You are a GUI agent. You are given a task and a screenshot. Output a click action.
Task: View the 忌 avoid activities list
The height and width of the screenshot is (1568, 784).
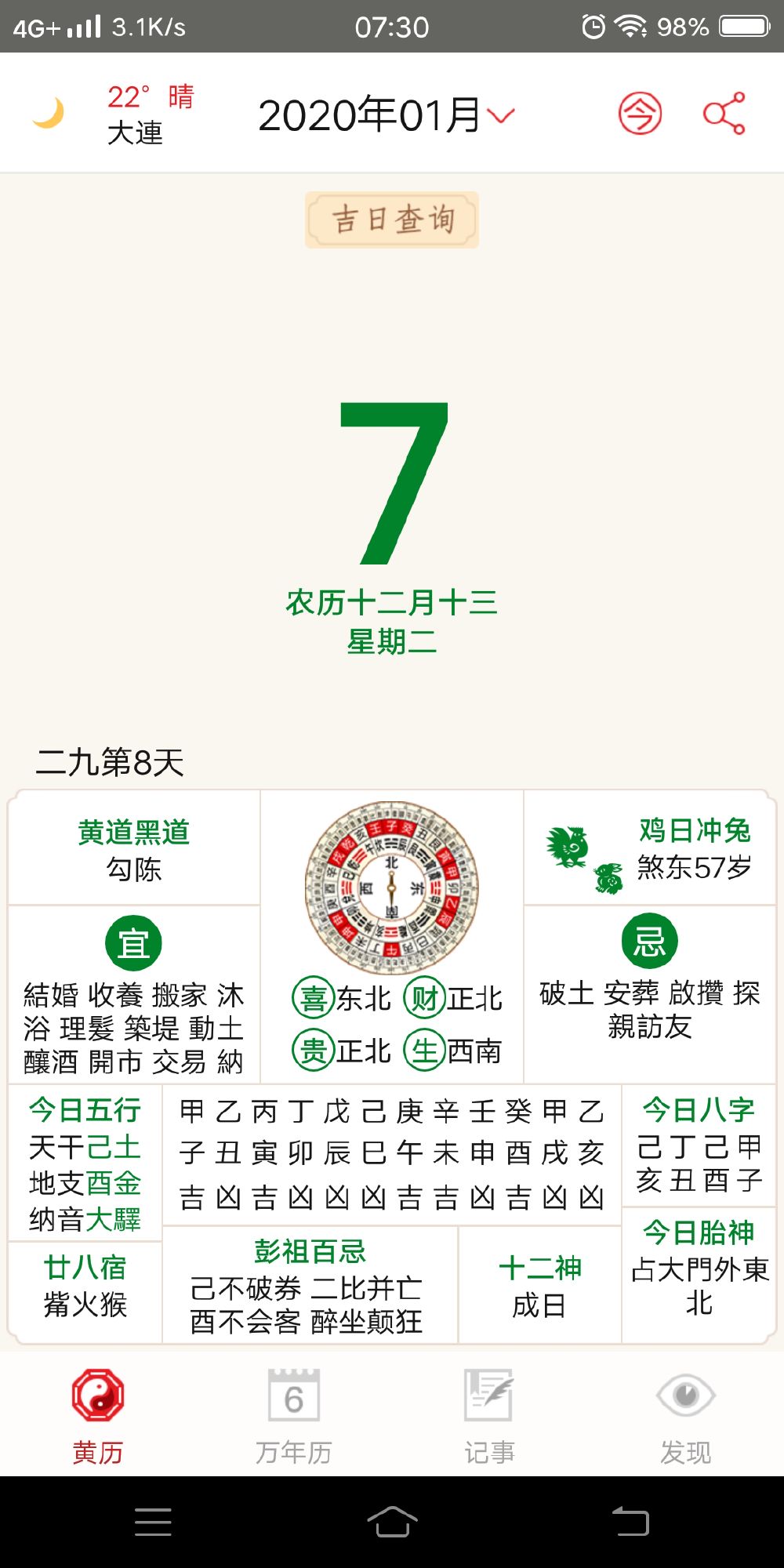650,995
